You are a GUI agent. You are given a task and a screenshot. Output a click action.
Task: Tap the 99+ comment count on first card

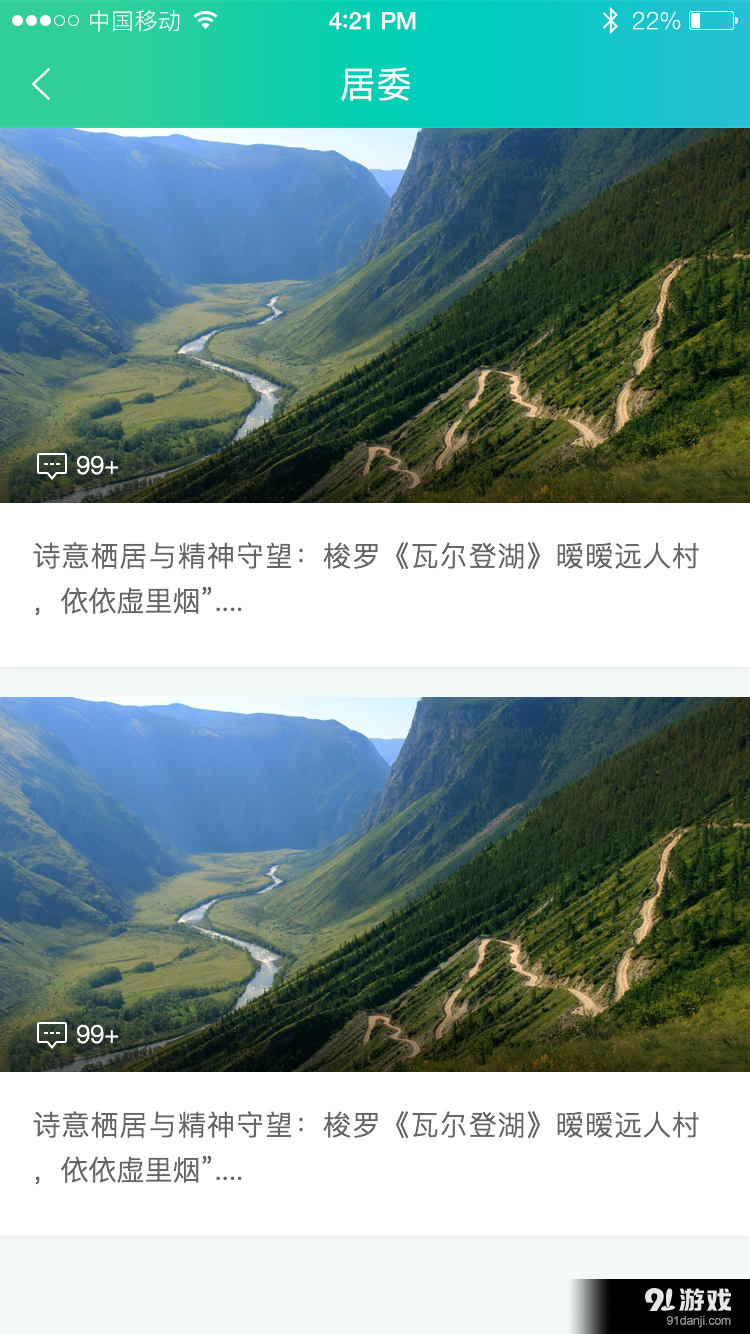[97, 465]
